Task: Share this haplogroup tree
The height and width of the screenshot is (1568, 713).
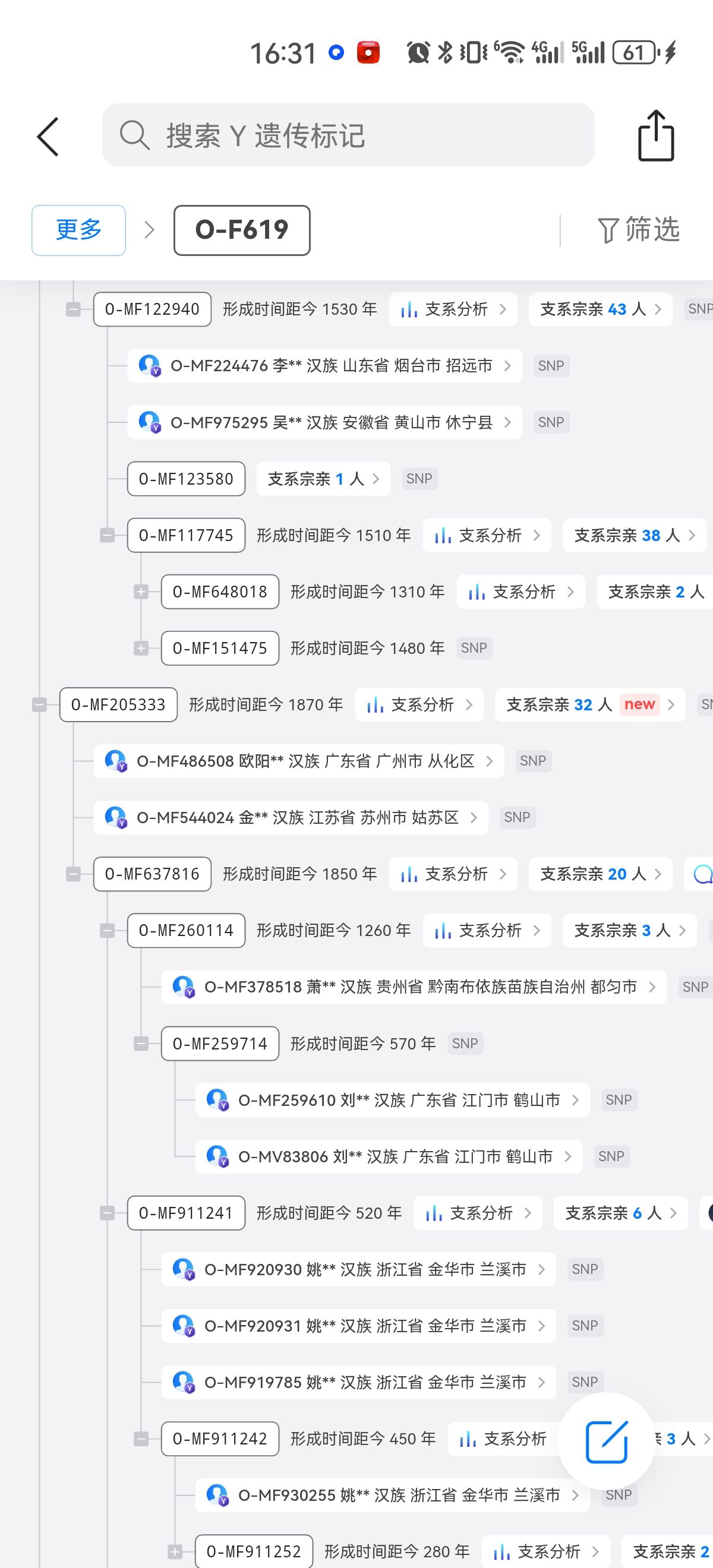Action: [x=656, y=136]
